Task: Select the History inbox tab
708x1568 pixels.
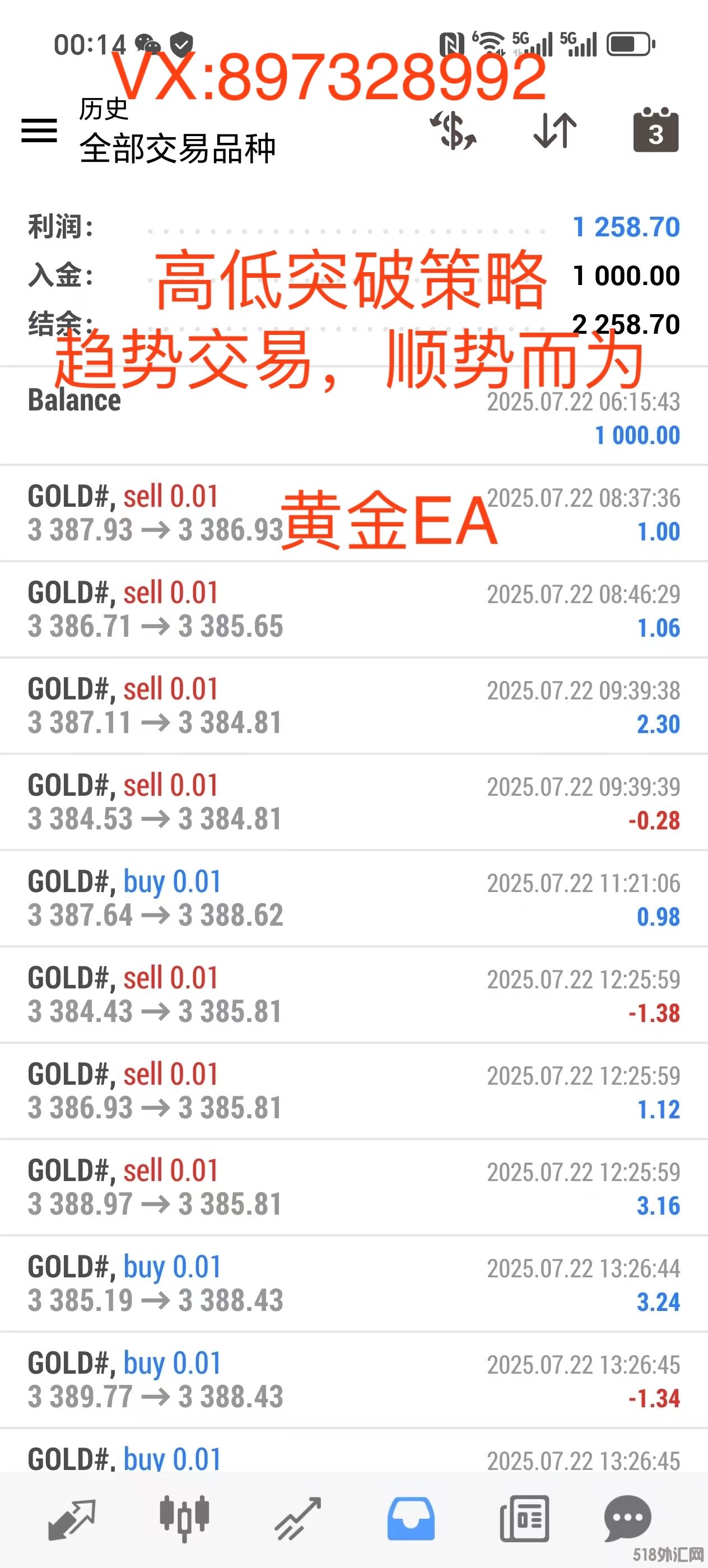Action: (x=411, y=1519)
